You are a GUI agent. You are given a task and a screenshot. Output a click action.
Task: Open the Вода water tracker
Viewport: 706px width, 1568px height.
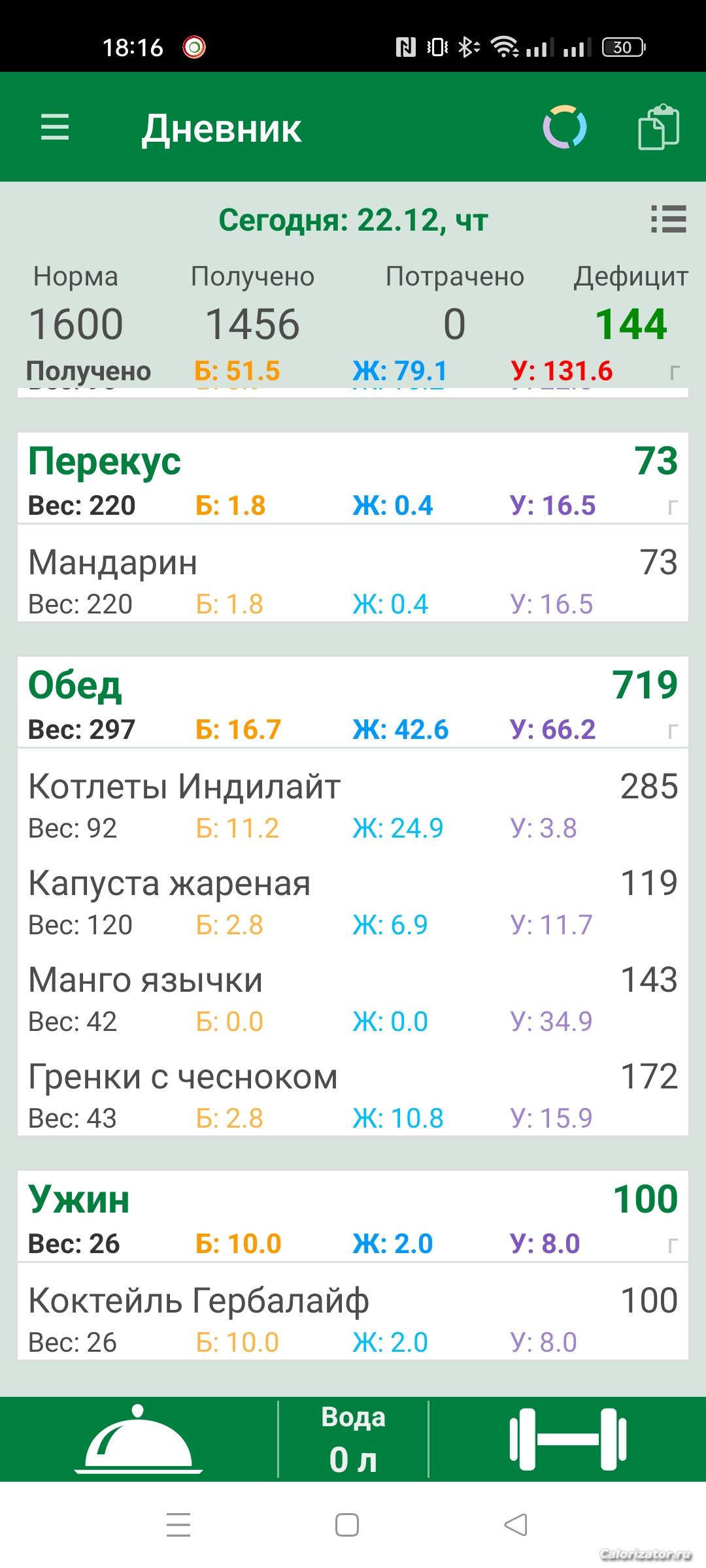coord(353,1439)
